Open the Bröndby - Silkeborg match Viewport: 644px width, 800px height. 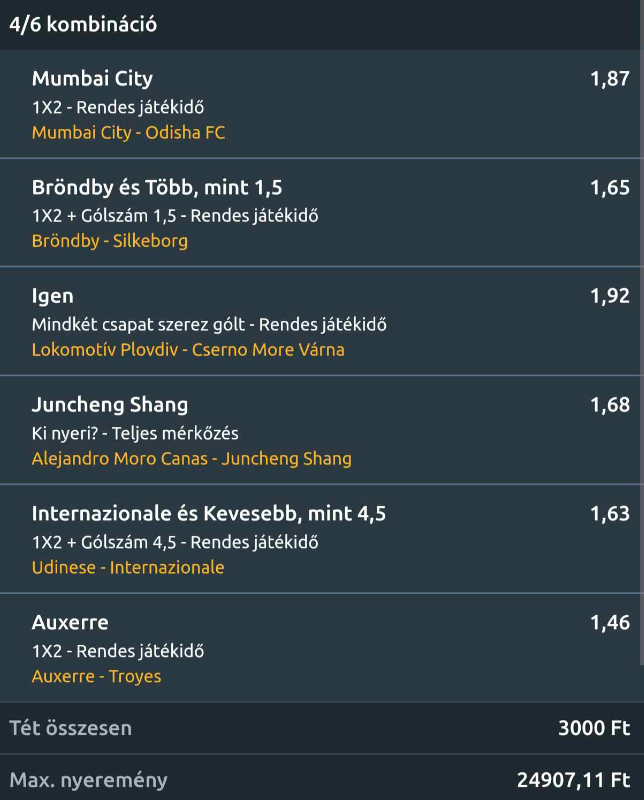(110, 241)
